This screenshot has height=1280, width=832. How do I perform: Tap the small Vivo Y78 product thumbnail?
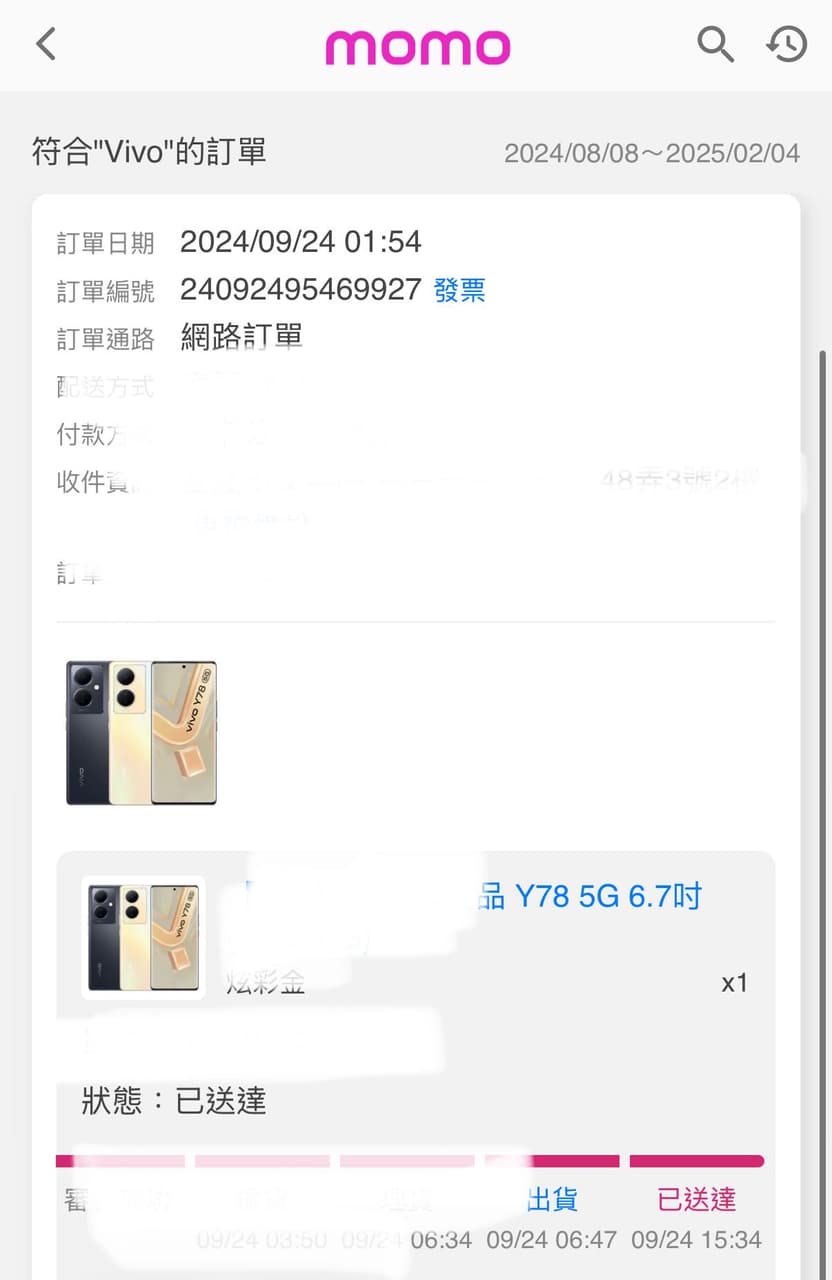pos(143,937)
